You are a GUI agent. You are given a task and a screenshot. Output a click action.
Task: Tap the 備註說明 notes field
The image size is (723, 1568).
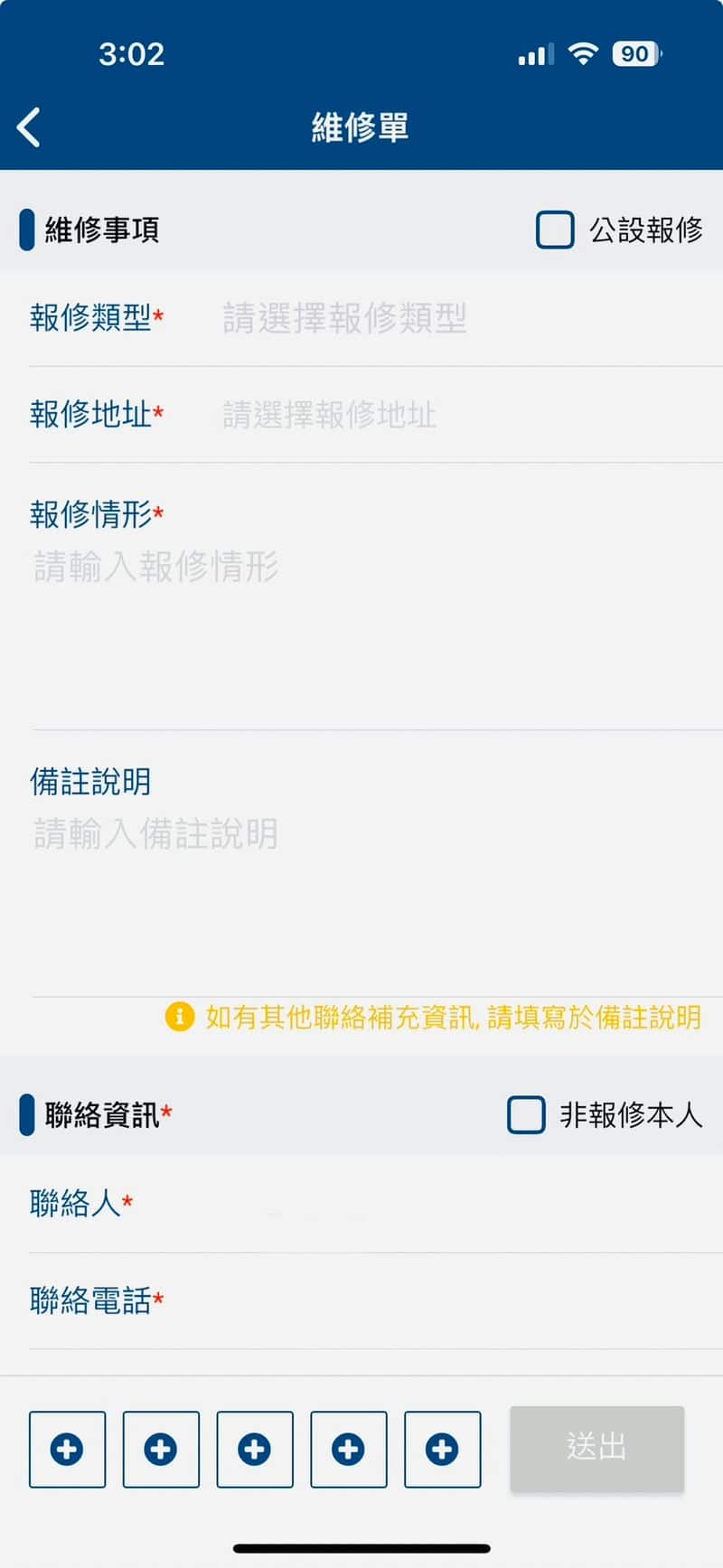coord(376,904)
